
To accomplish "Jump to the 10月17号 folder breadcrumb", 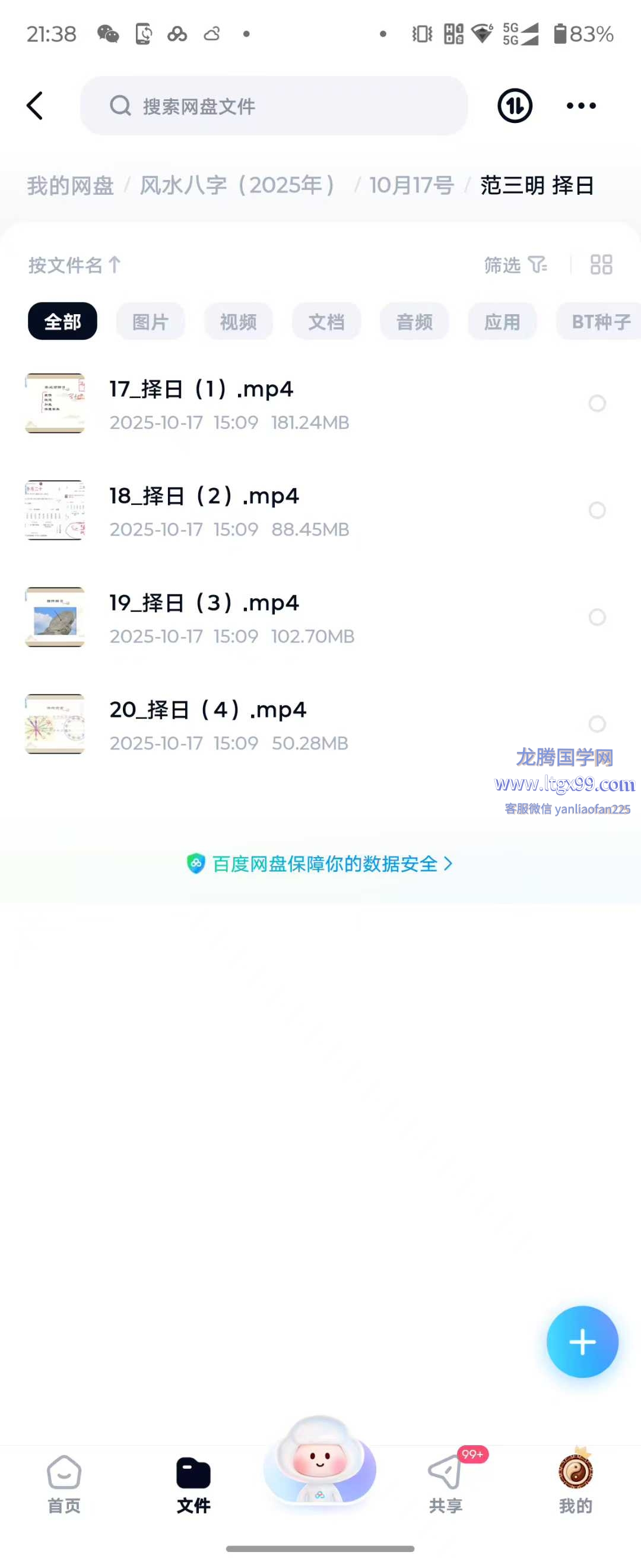I will pyautogui.click(x=411, y=186).
